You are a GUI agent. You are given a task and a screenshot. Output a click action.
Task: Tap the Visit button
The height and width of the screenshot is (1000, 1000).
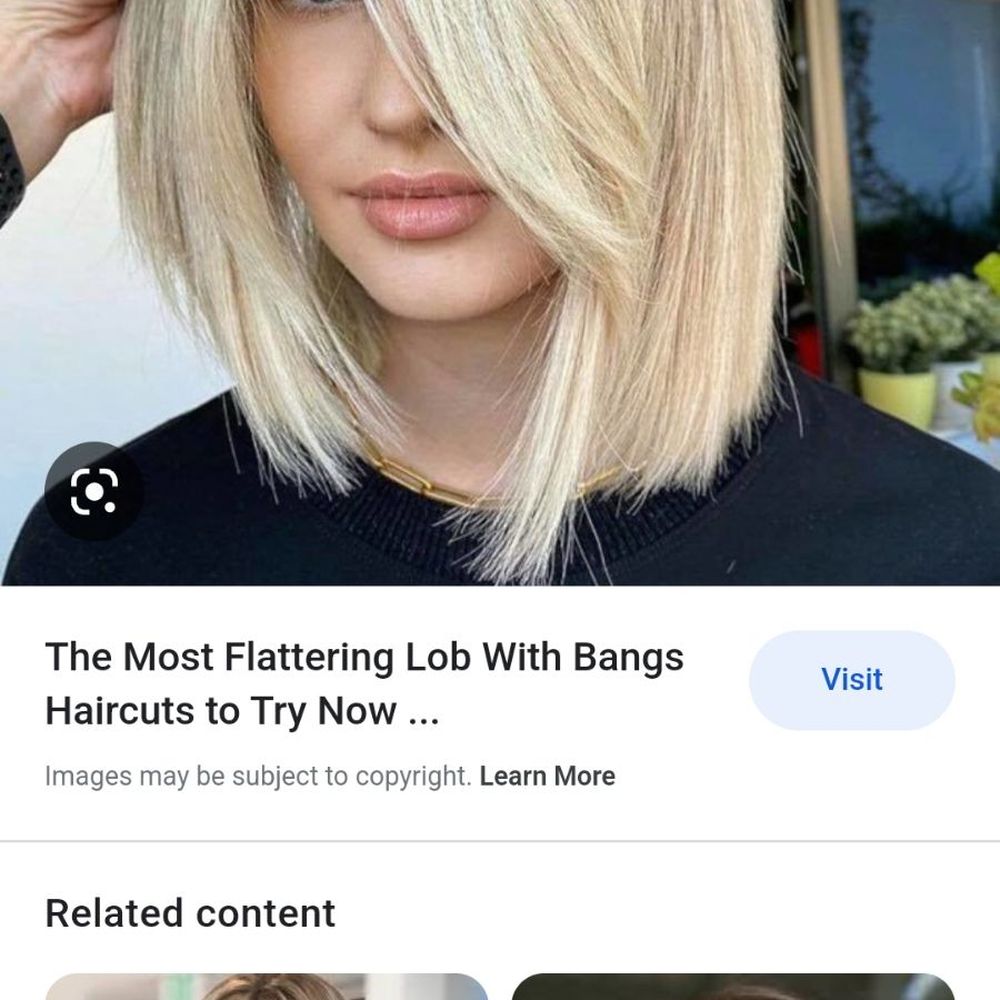851,680
